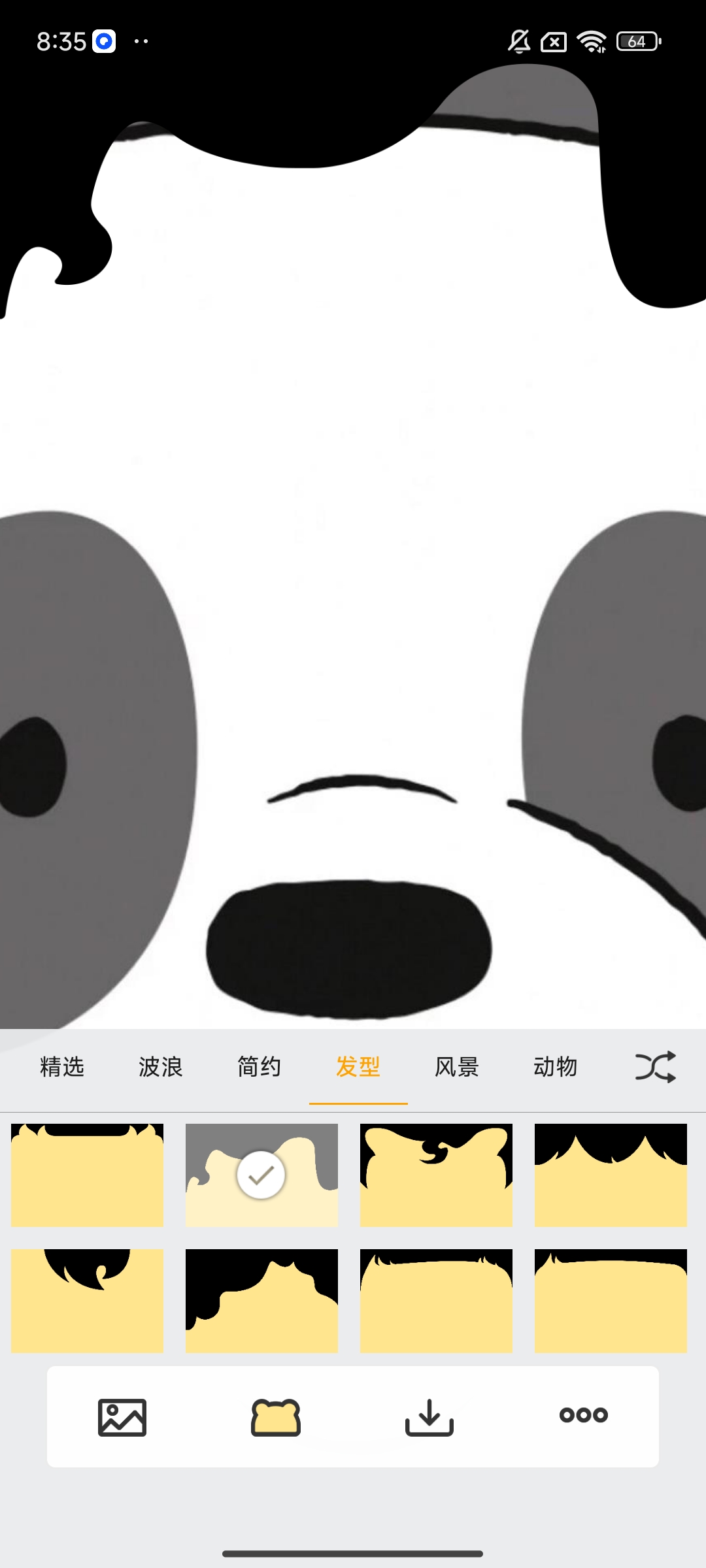Open the three-circle more options menu

584,1415
